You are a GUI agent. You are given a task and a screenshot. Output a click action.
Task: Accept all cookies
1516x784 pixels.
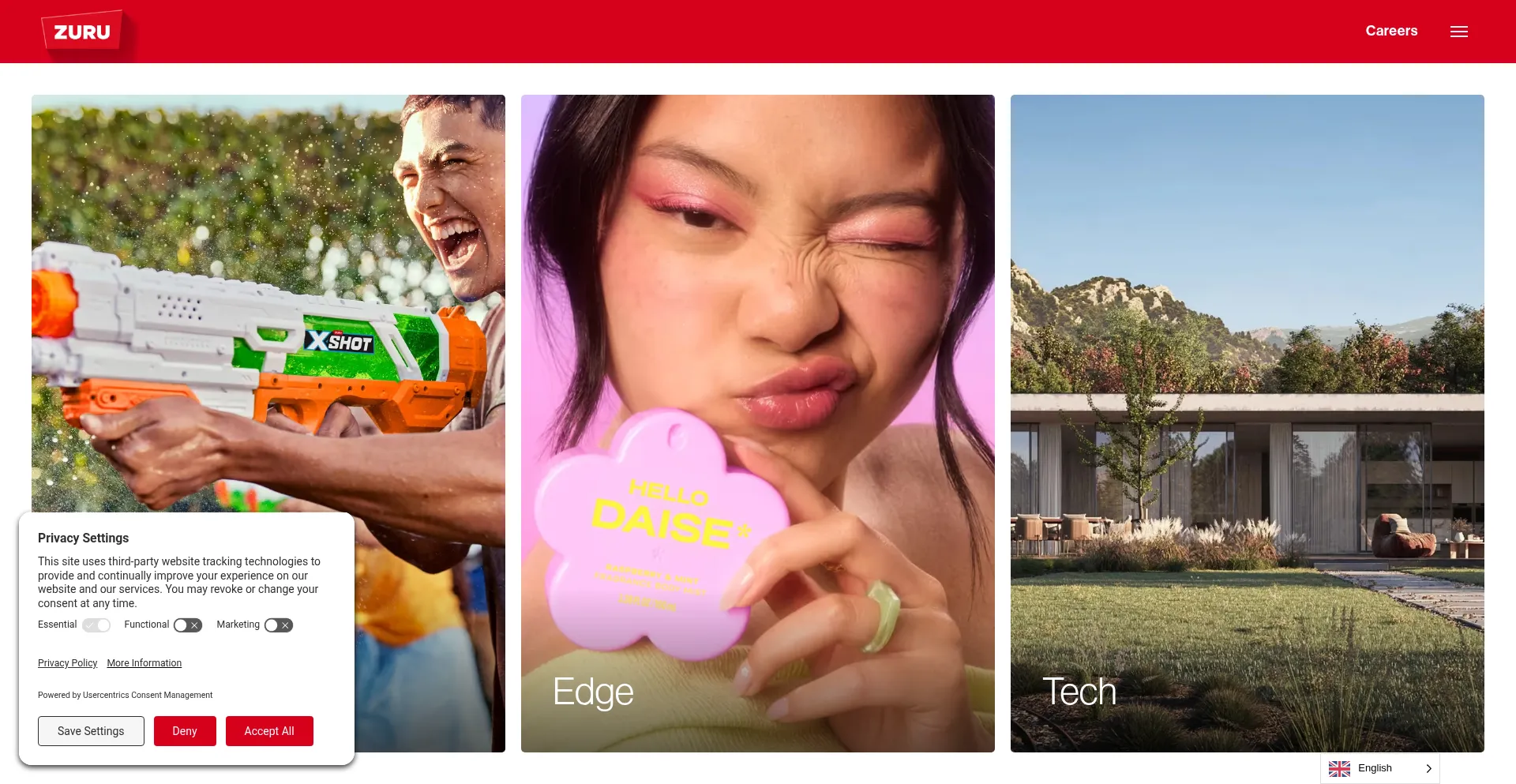tap(269, 731)
